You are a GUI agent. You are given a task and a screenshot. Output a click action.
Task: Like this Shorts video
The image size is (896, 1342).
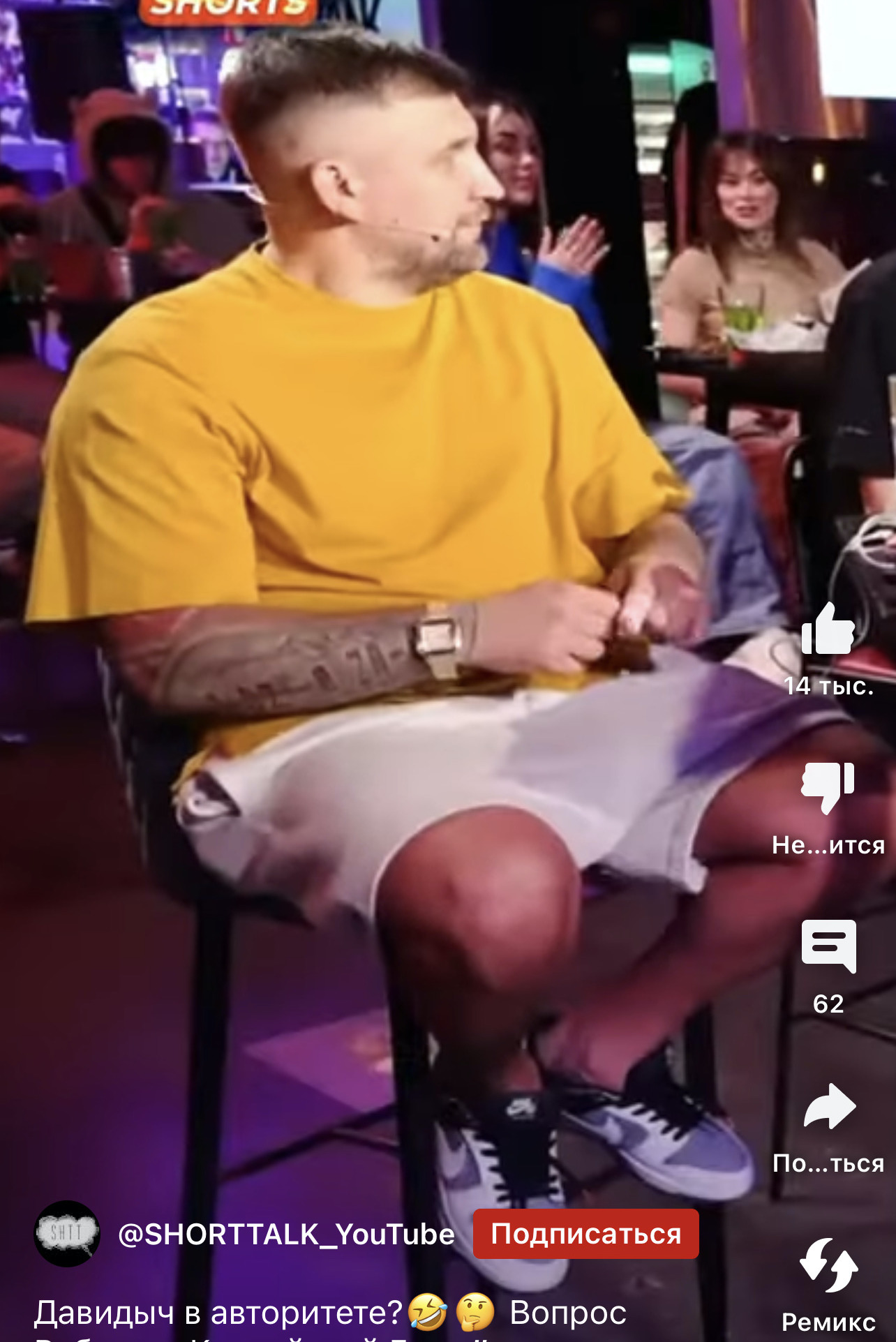click(828, 630)
